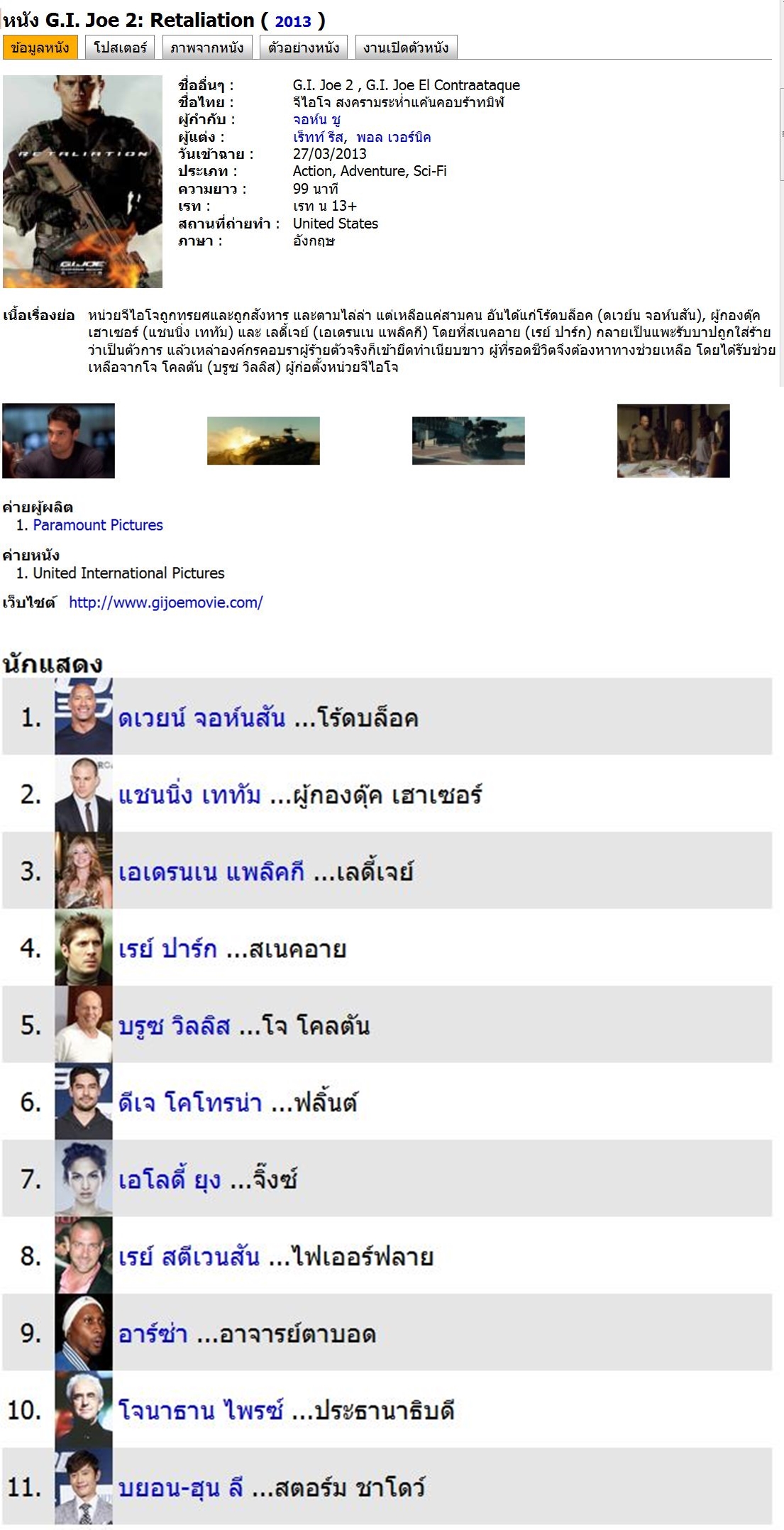Open the 2013 year link in the title
Viewport: 784px width, 1530px height.
292,21
